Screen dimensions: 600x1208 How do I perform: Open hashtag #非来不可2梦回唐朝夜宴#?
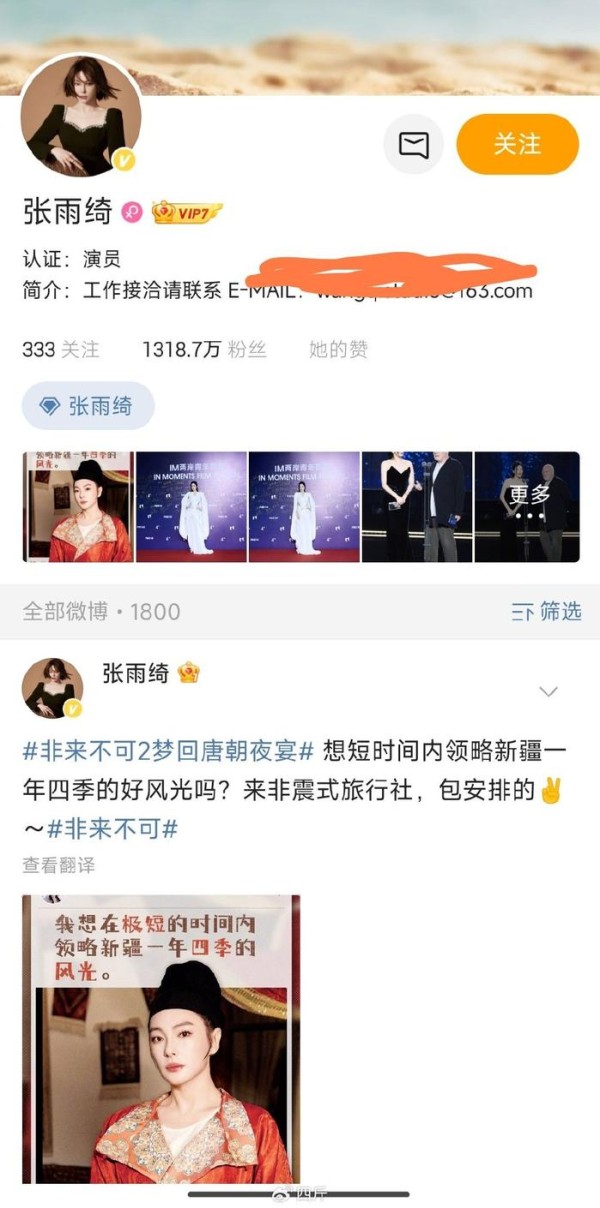(x=168, y=754)
